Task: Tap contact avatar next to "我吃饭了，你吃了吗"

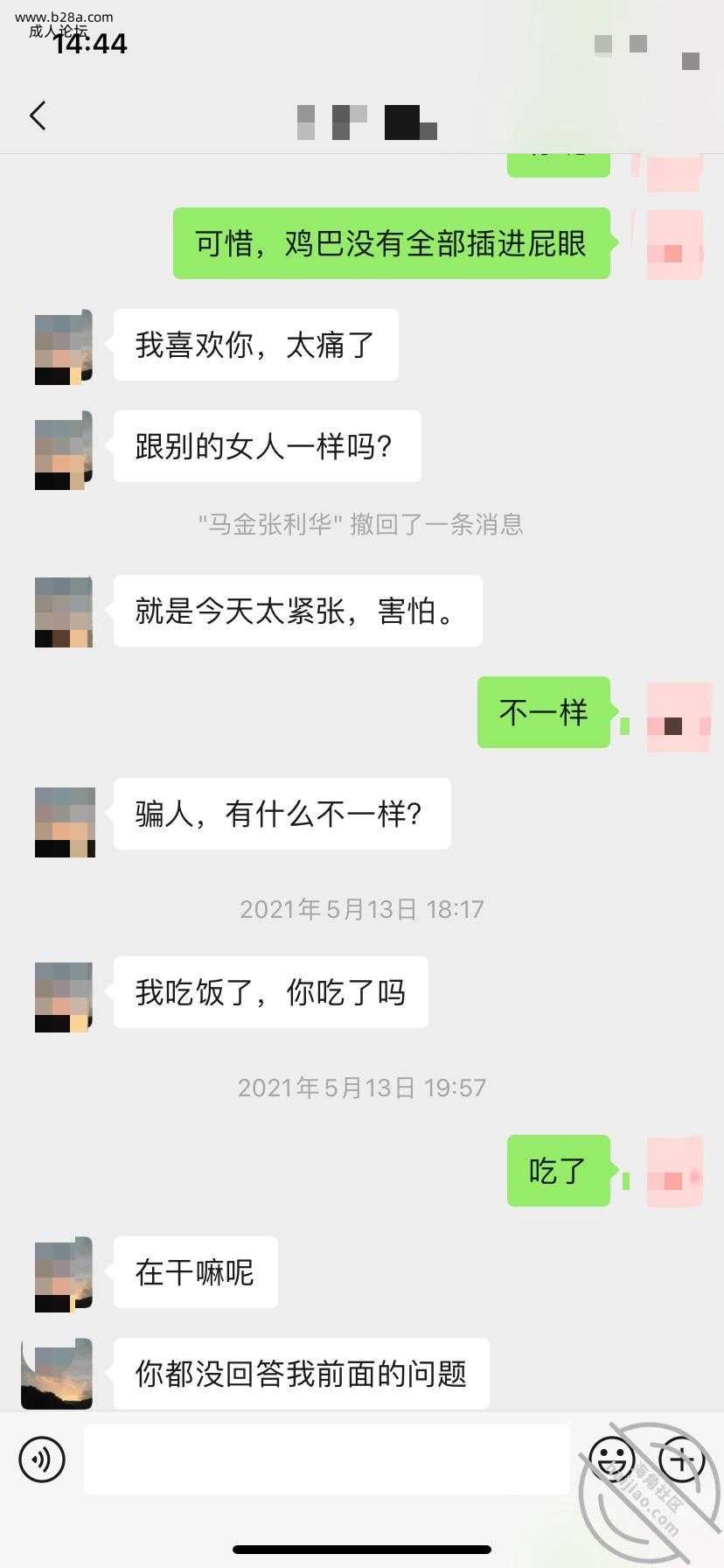Action: 64,997
